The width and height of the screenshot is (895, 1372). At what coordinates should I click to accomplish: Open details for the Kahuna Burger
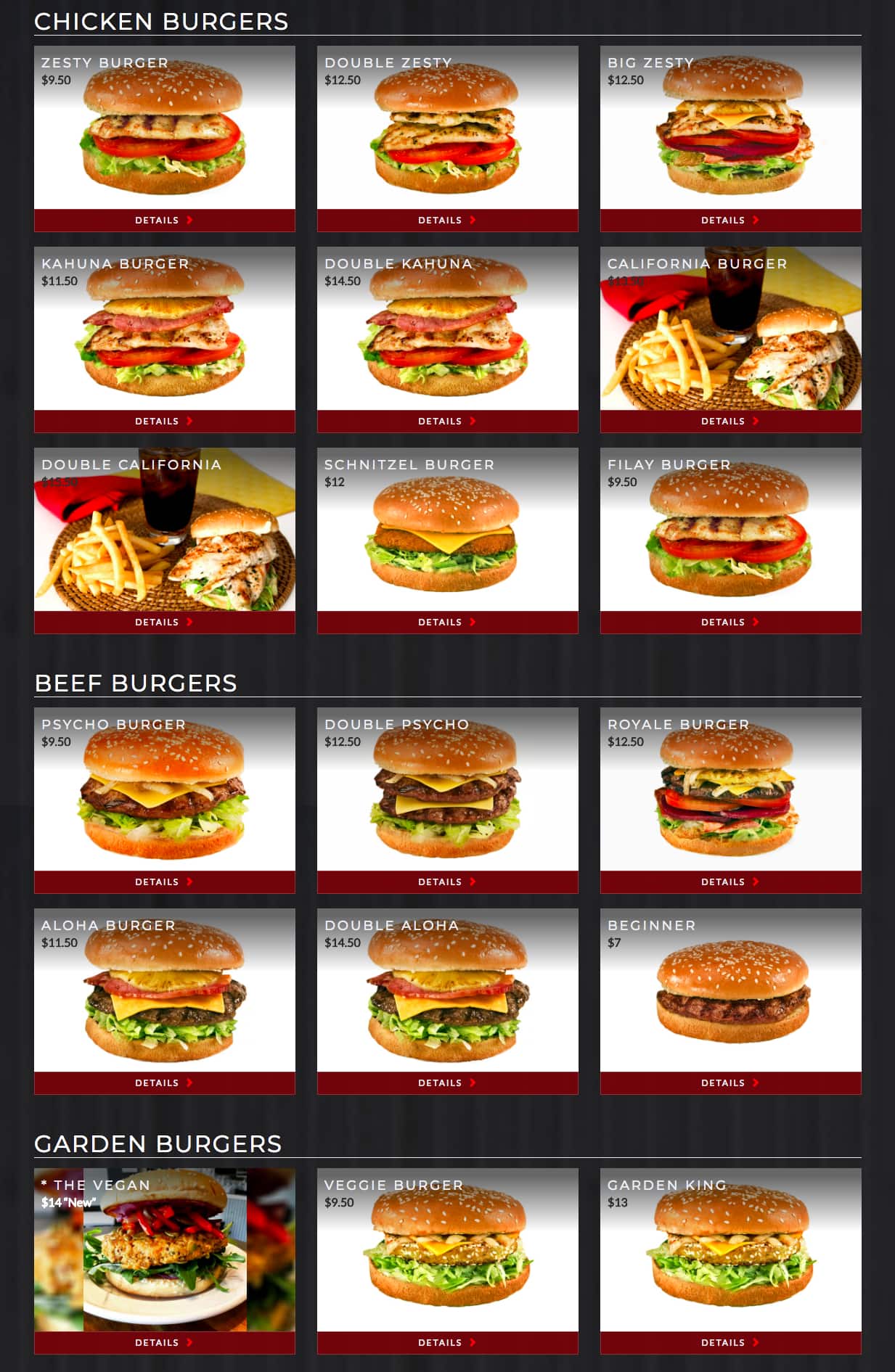click(165, 421)
